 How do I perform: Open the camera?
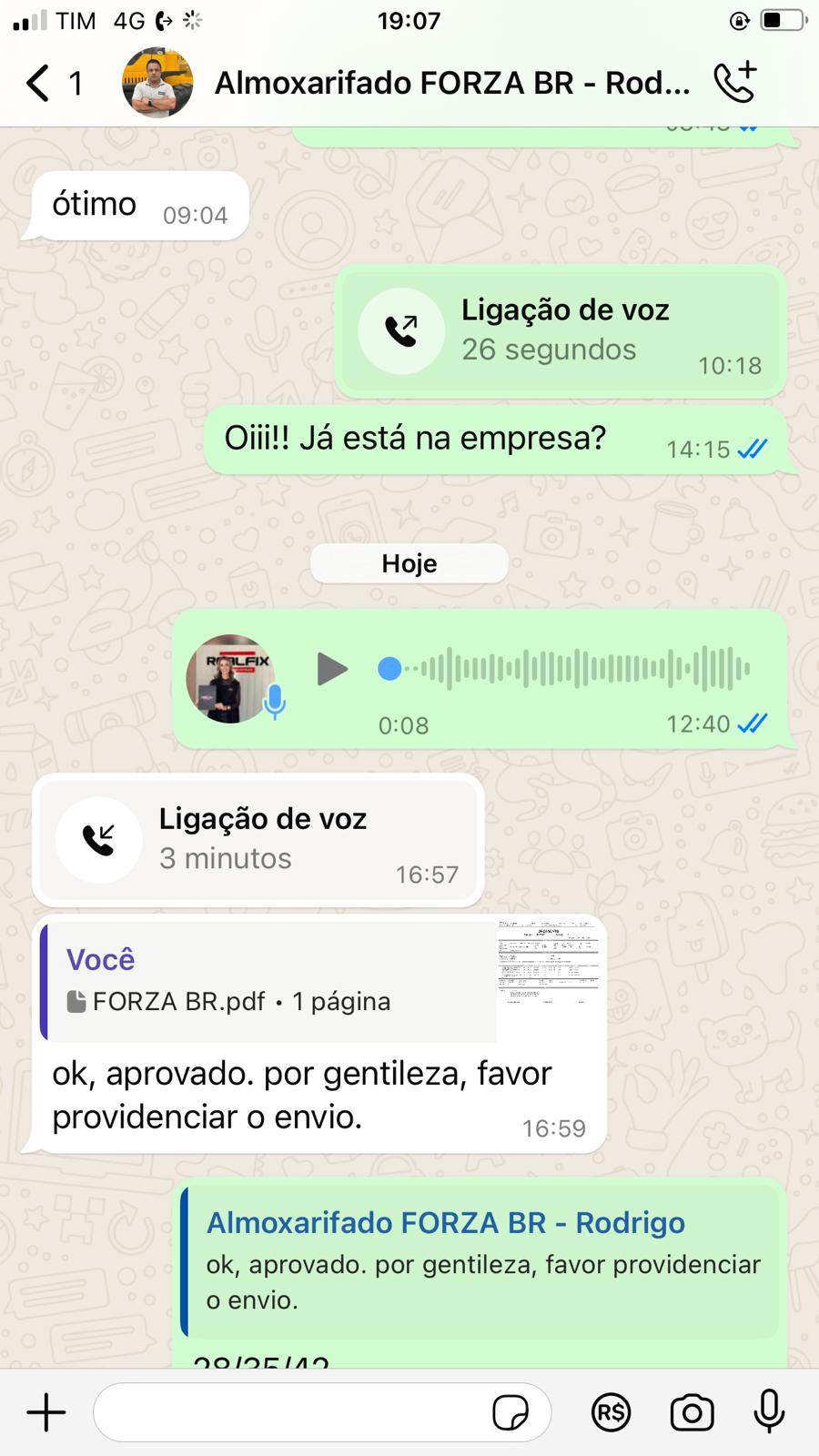tap(692, 1412)
